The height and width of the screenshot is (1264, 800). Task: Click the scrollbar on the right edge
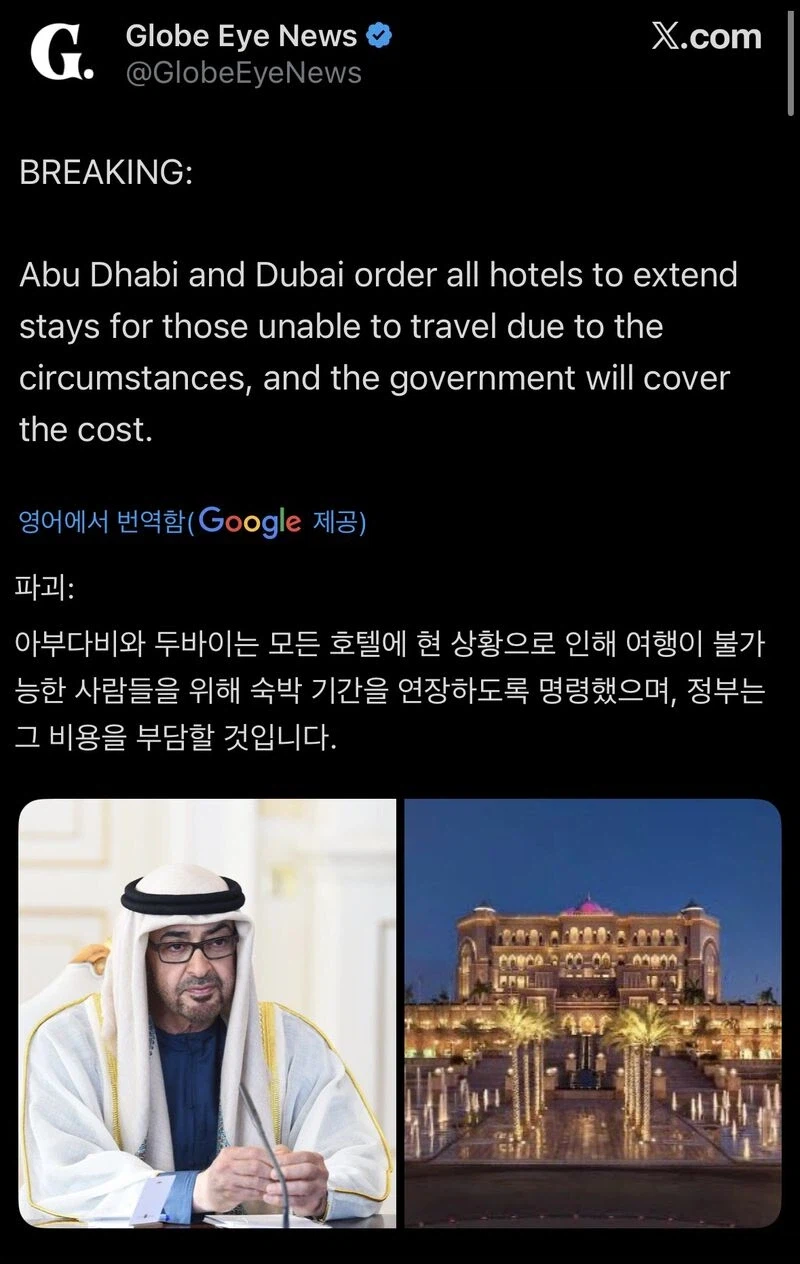pos(793,60)
